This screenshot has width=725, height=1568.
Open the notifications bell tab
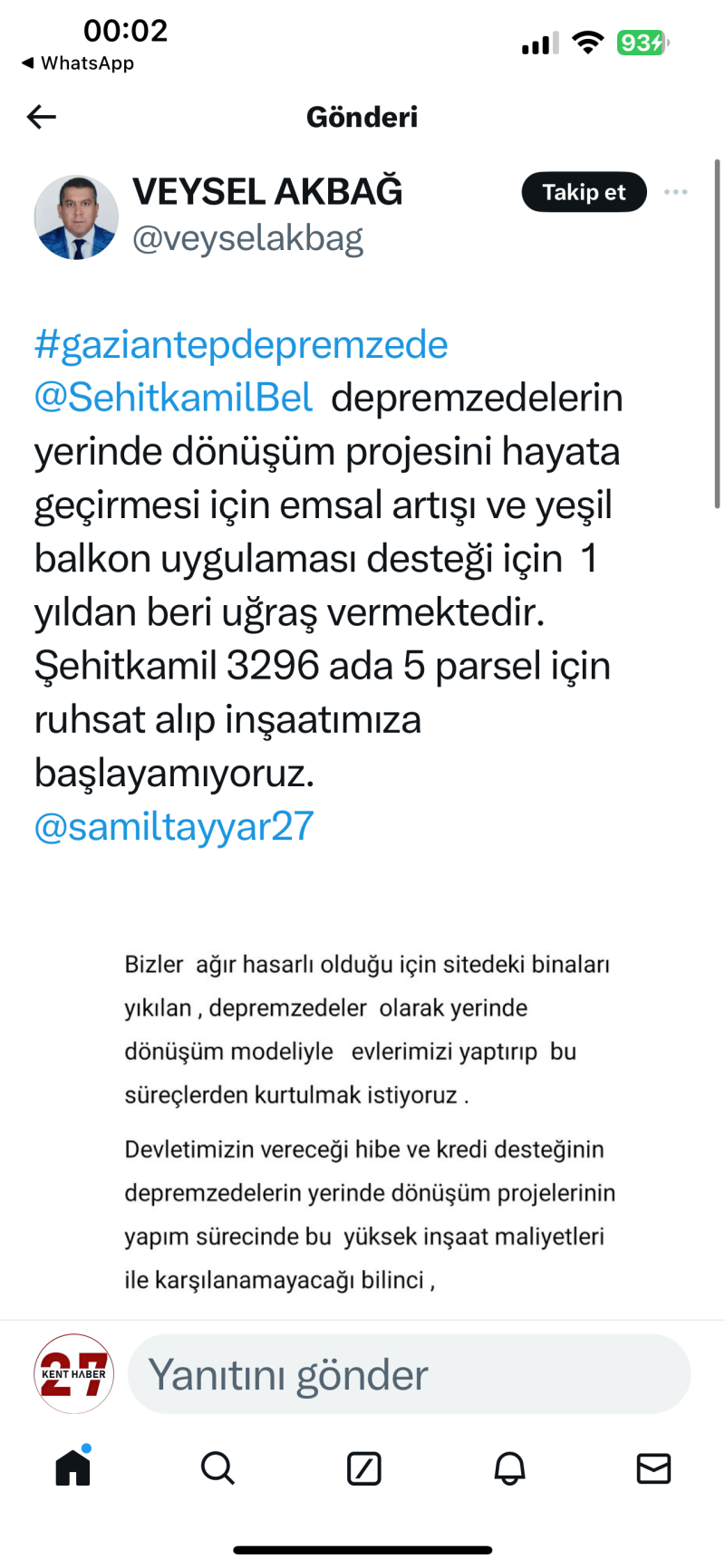pos(509,1467)
